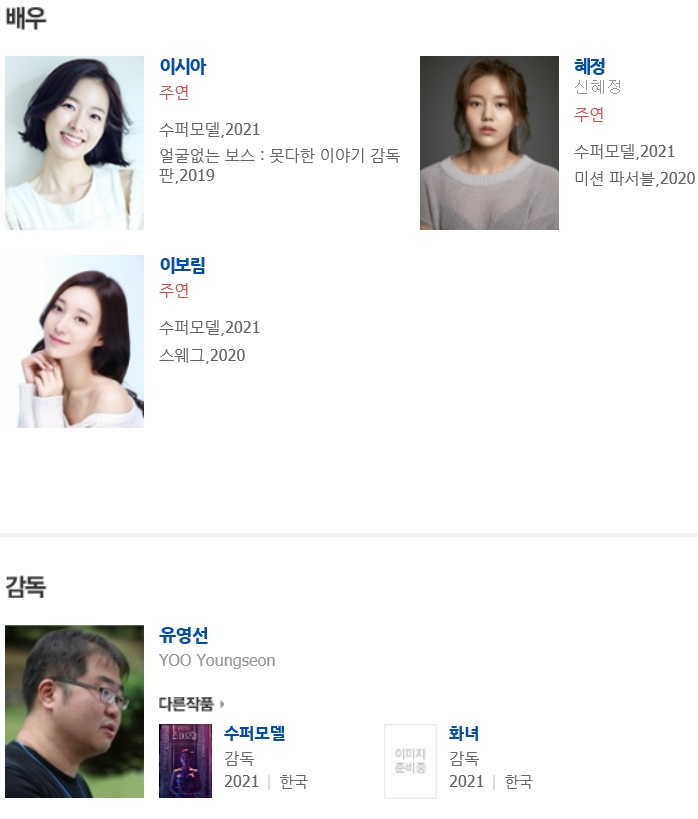Open director 유영선's name link
The height and width of the screenshot is (819, 698).
point(184,635)
